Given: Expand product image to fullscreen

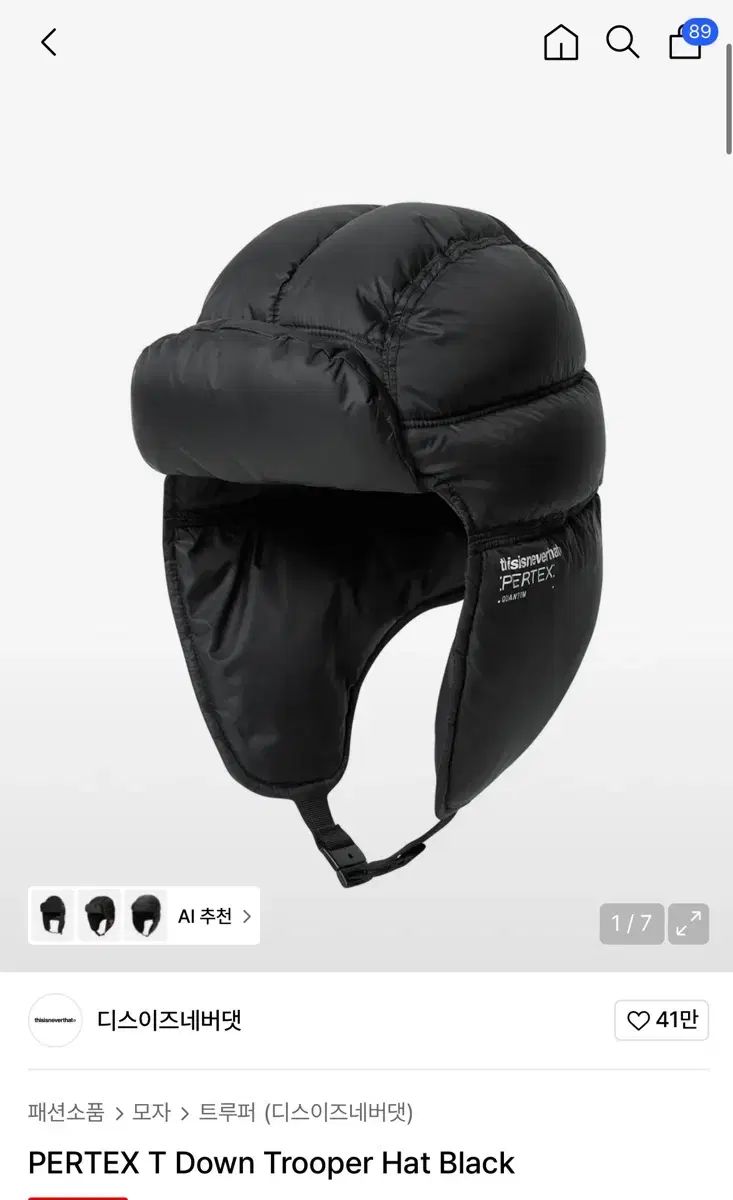Looking at the screenshot, I should coord(688,924).
